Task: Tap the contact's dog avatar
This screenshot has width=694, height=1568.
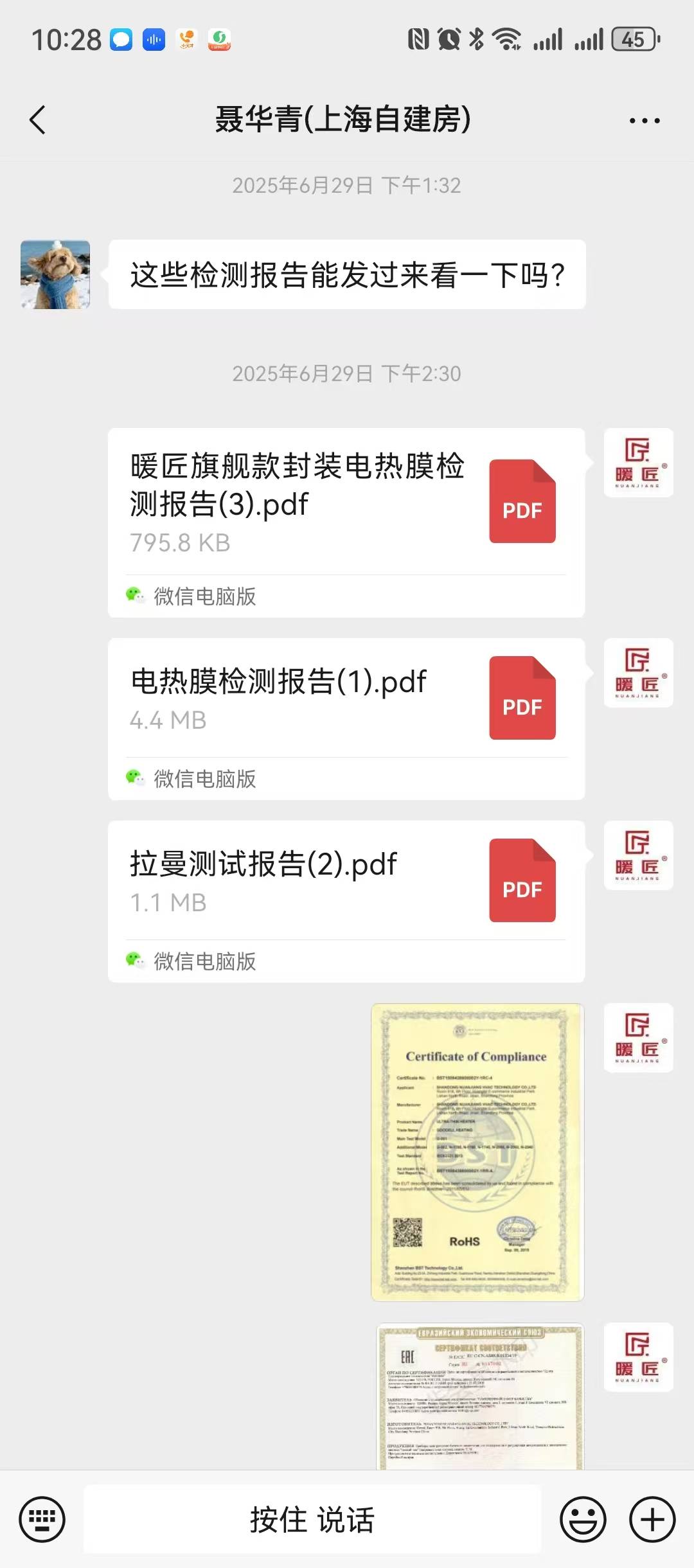Action: coord(55,275)
